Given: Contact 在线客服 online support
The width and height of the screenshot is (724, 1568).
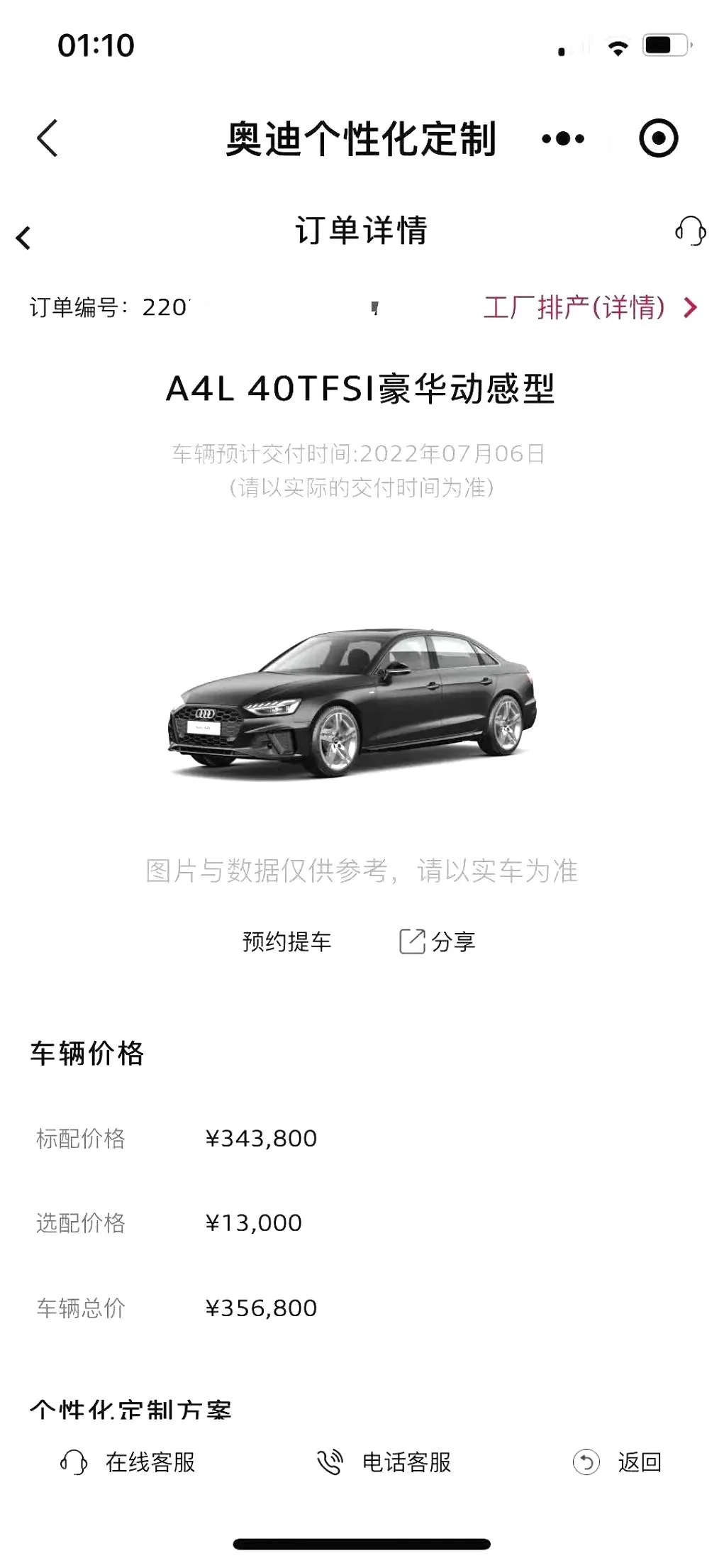Looking at the screenshot, I should (128, 1462).
